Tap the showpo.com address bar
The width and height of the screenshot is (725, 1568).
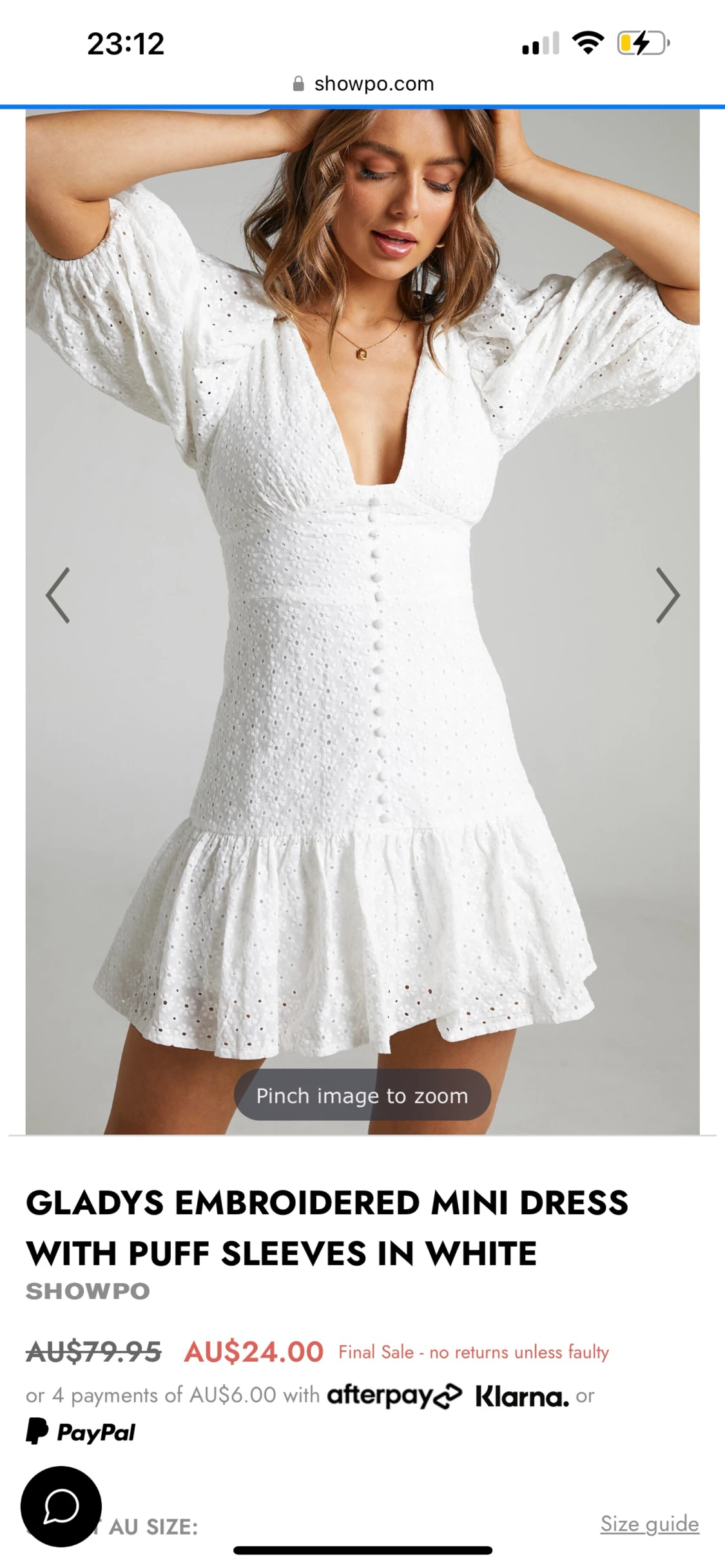coord(363,84)
